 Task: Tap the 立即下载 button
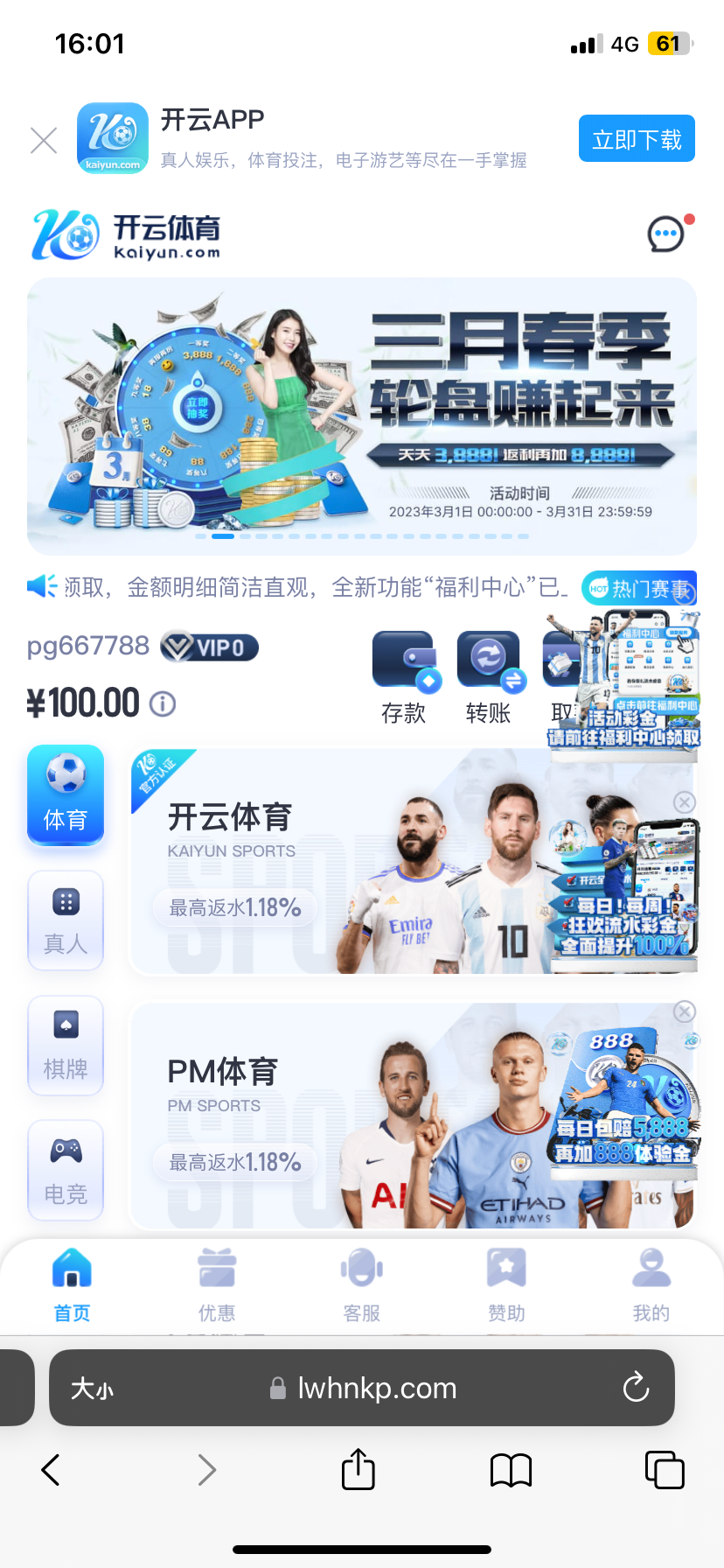click(637, 139)
